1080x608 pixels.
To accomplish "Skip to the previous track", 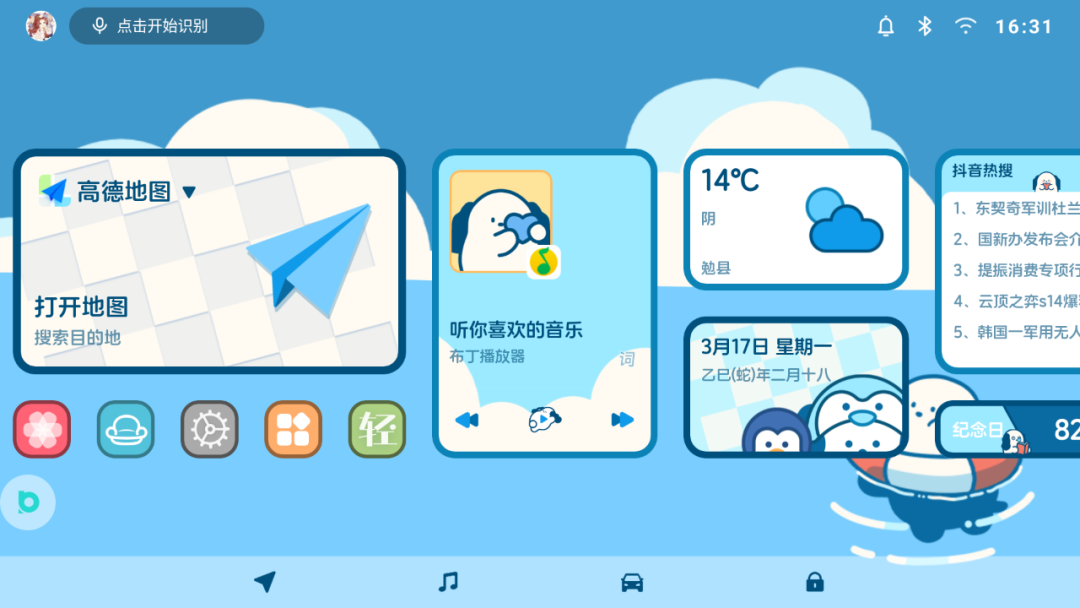I will [466, 420].
